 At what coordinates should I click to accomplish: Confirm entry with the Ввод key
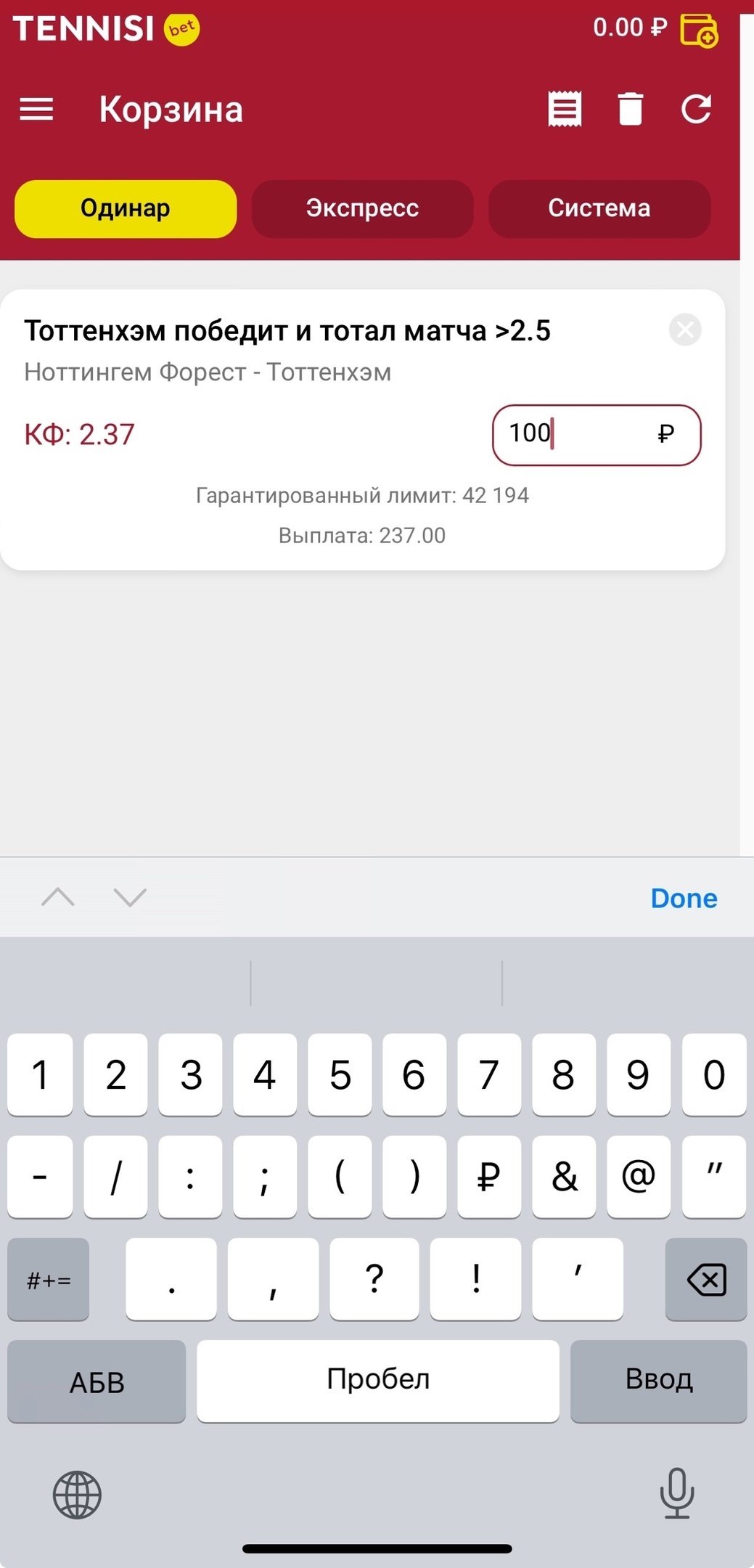point(658,1380)
